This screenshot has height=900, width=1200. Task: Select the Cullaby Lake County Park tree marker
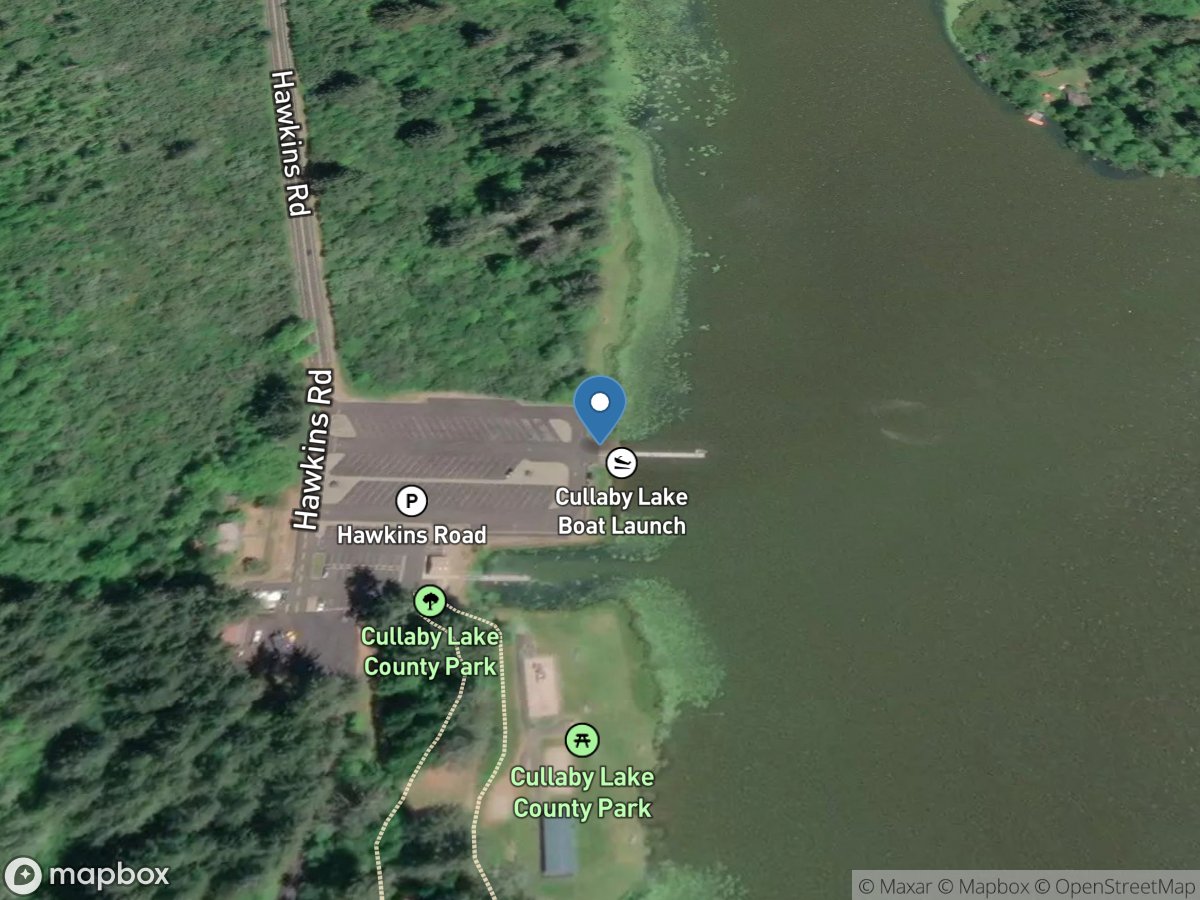click(x=430, y=601)
